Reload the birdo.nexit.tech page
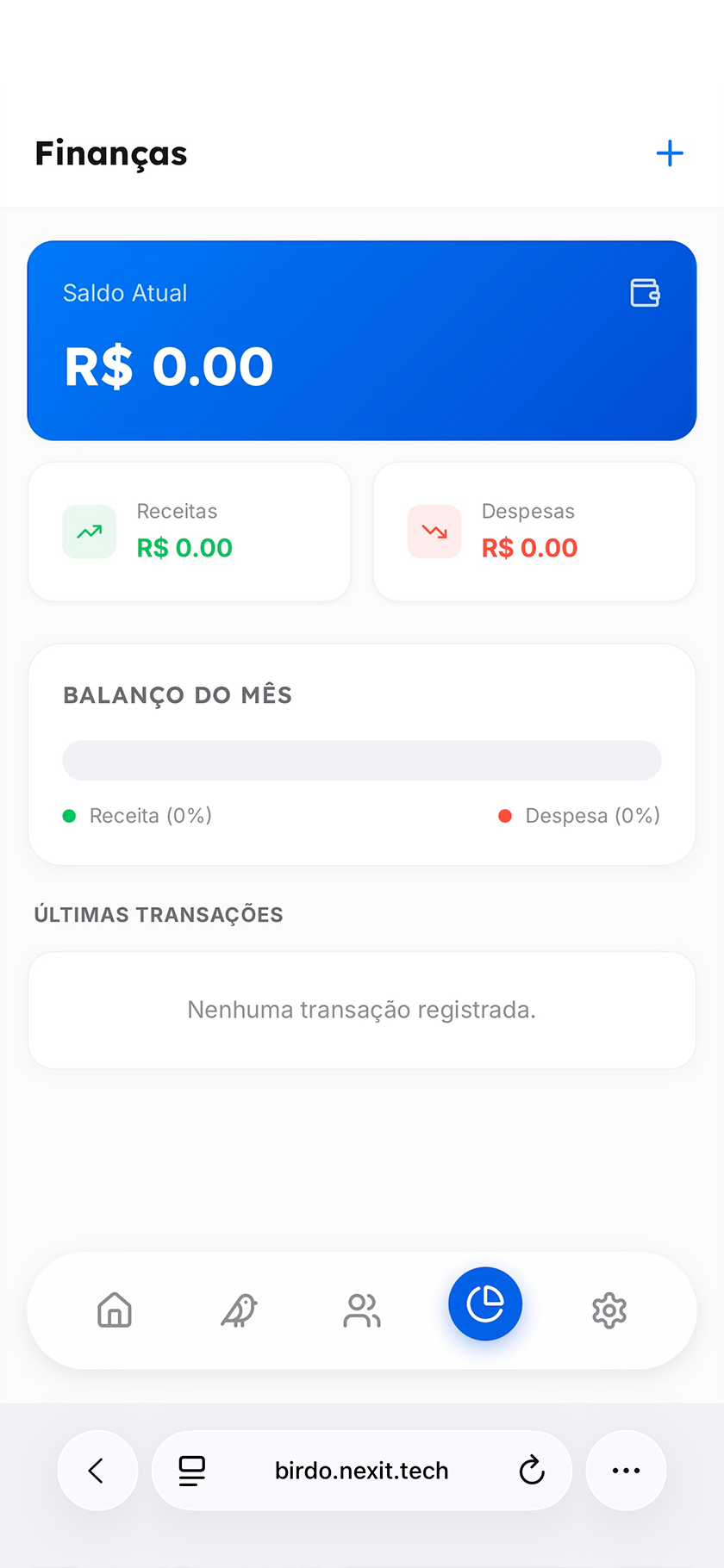This screenshot has width=724, height=1568. click(x=532, y=1471)
